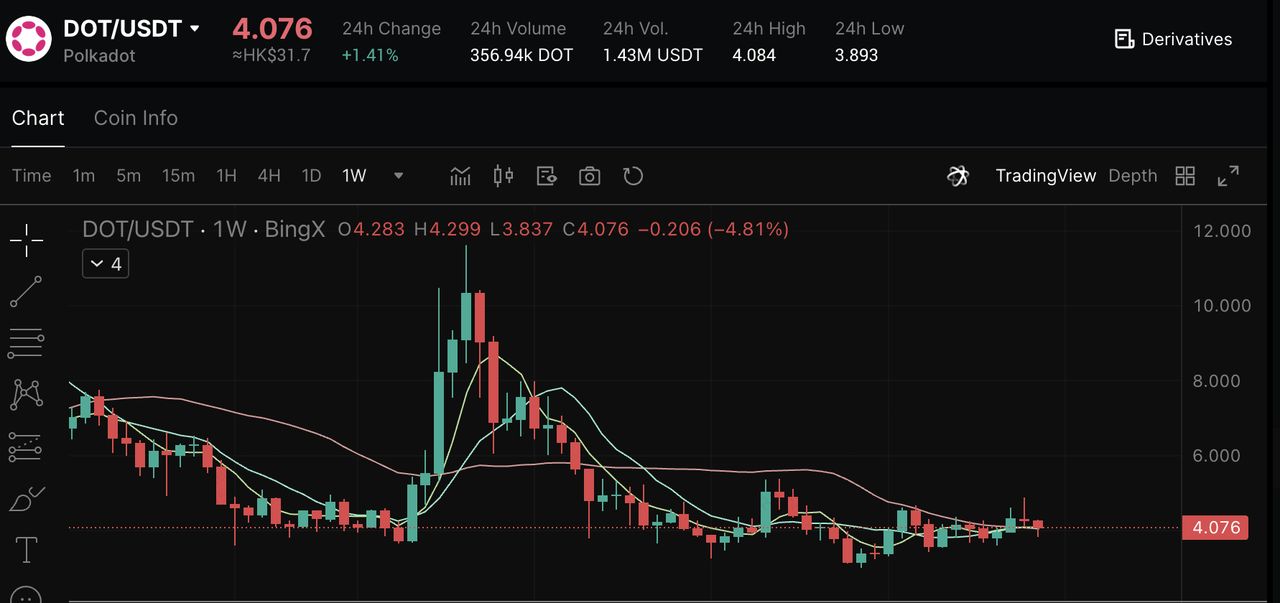Take a chart snapshot with the camera icon
Viewport: 1280px width, 603px height.
pos(590,176)
